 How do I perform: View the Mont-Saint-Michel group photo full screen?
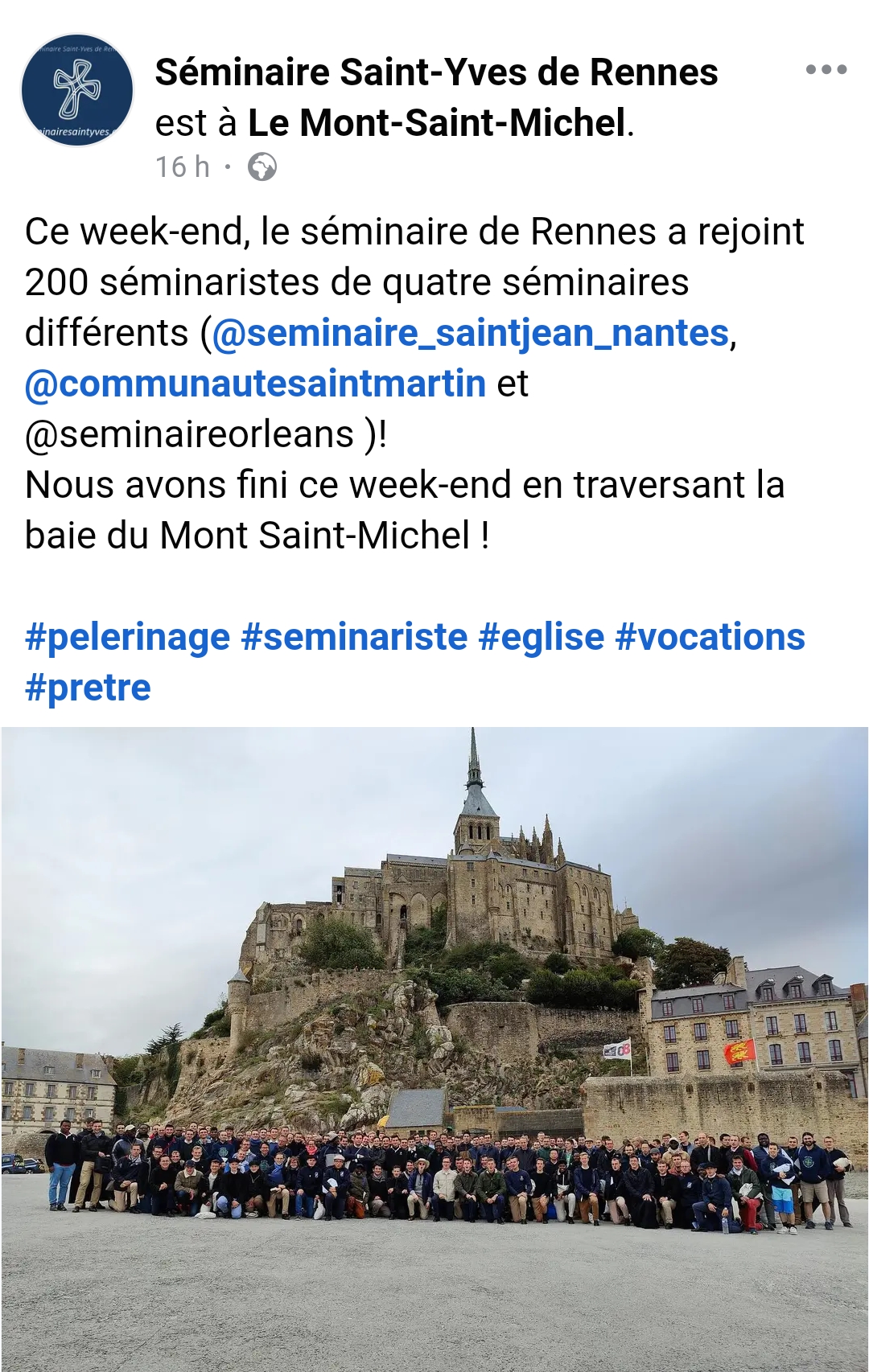434,1045
